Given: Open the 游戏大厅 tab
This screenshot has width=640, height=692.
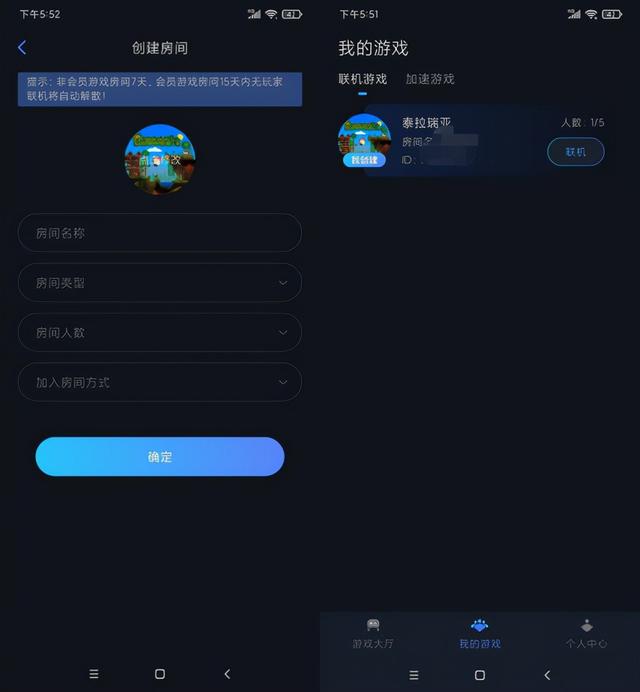Looking at the screenshot, I should pos(373,634).
